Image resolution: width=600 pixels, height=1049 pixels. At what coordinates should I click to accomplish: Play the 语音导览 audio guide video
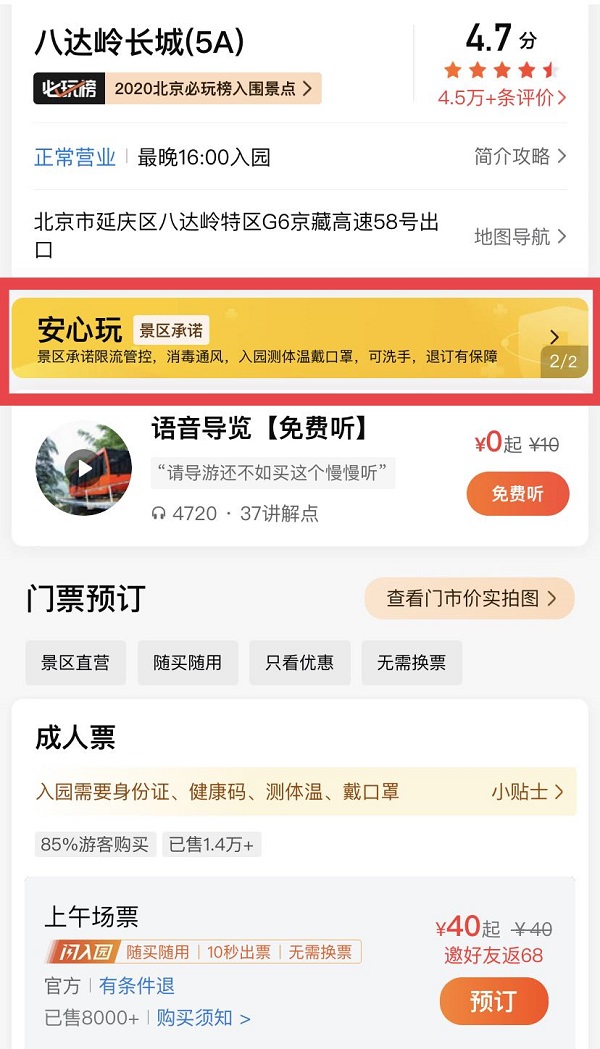[84, 468]
